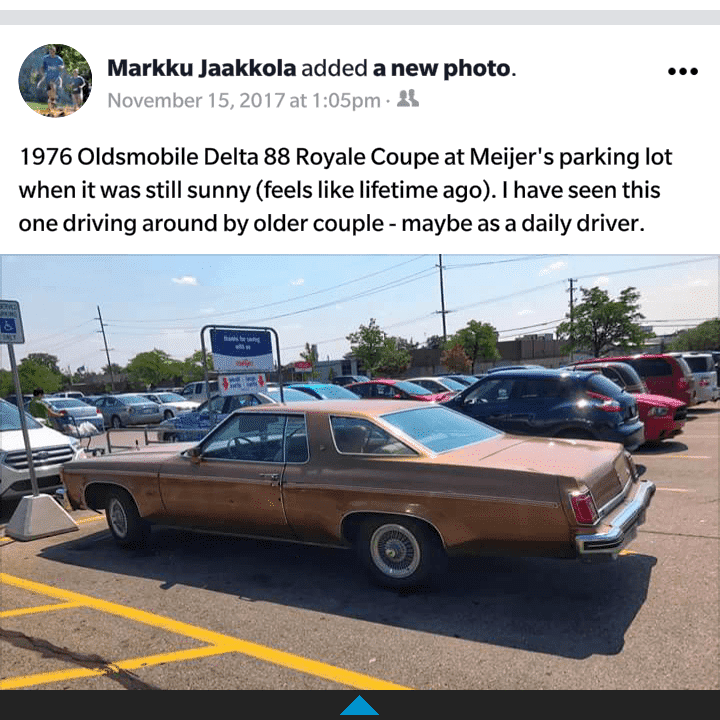The image size is (720, 720).
Task: Open Markku Jaakkola's profile picture
Action: [x=55, y=81]
